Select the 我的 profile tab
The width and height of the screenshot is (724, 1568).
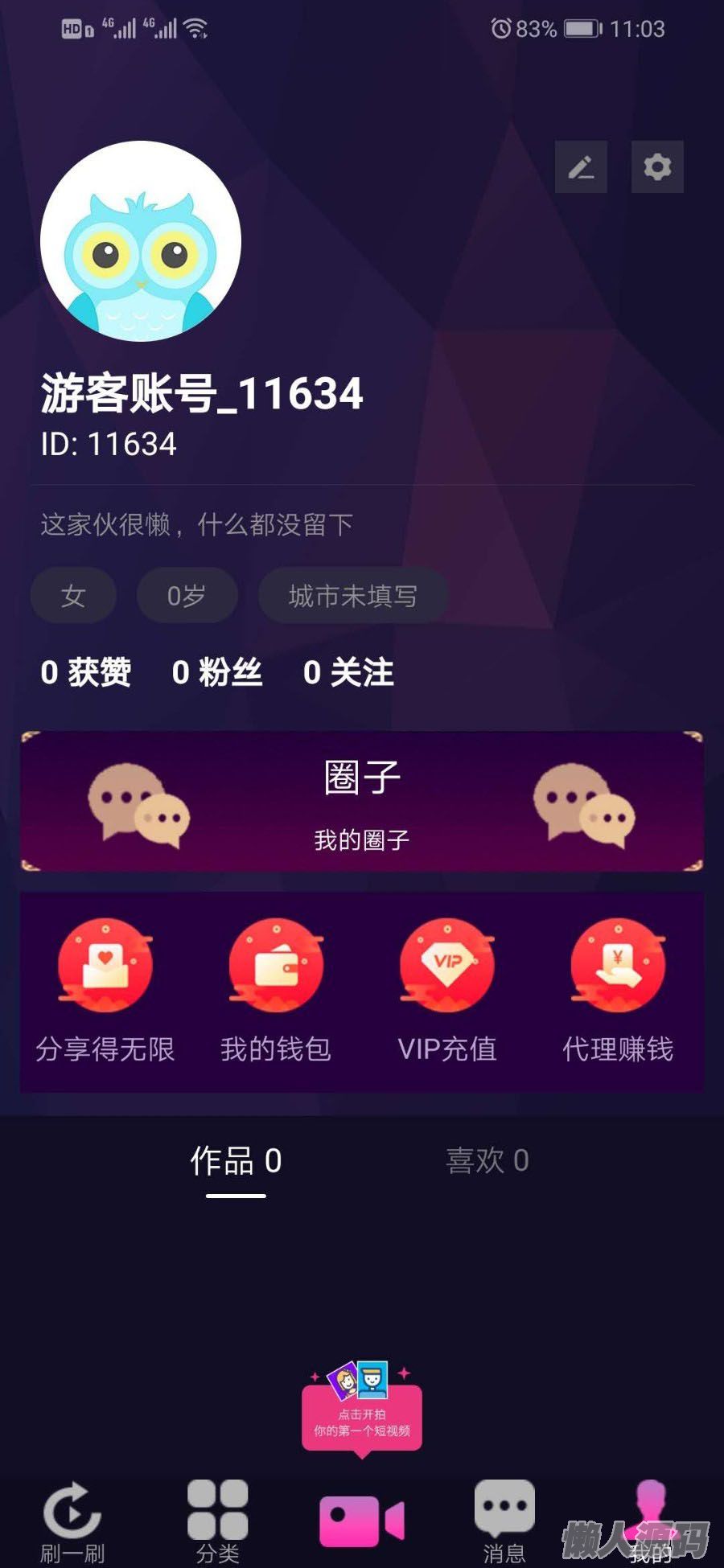pyautogui.click(x=650, y=1521)
